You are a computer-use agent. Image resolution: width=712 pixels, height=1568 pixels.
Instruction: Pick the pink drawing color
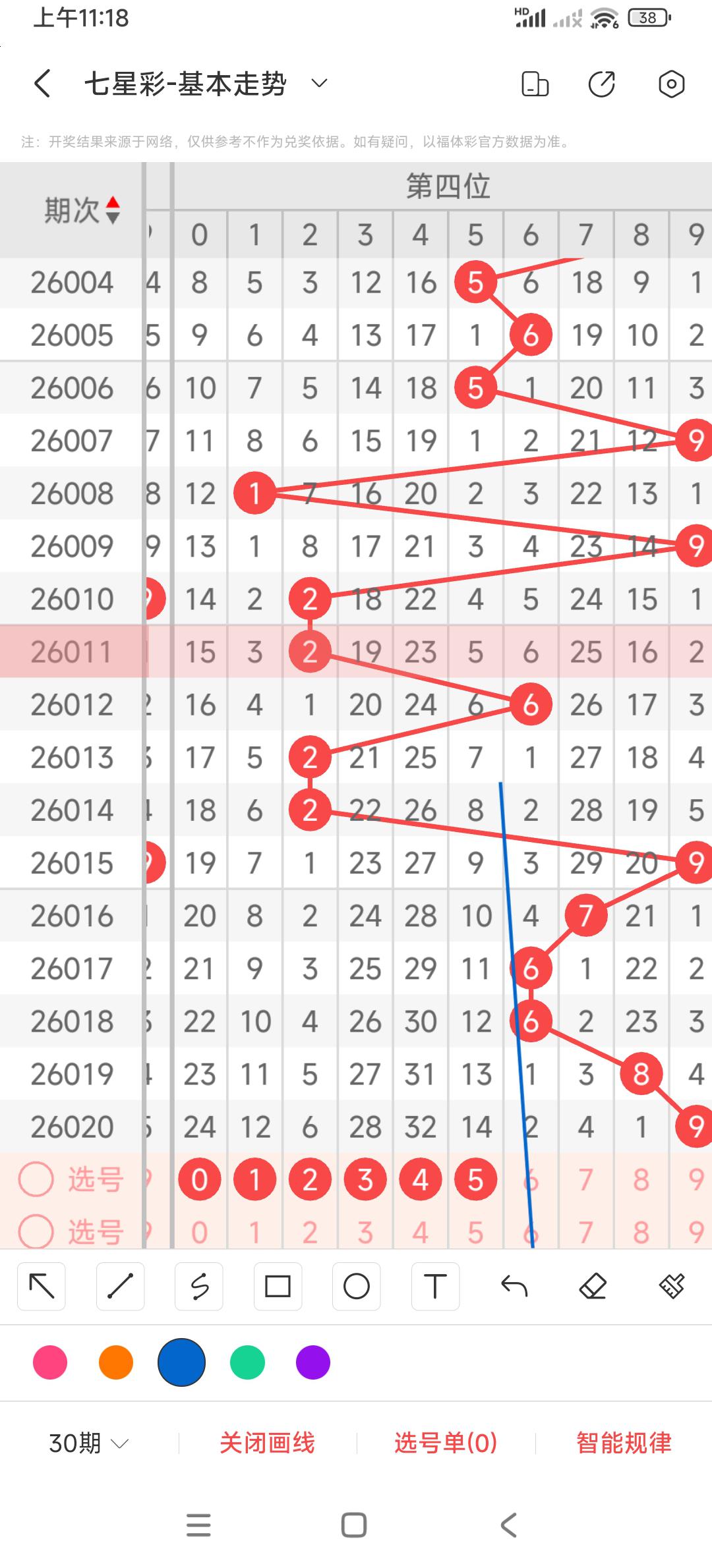(50, 1362)
